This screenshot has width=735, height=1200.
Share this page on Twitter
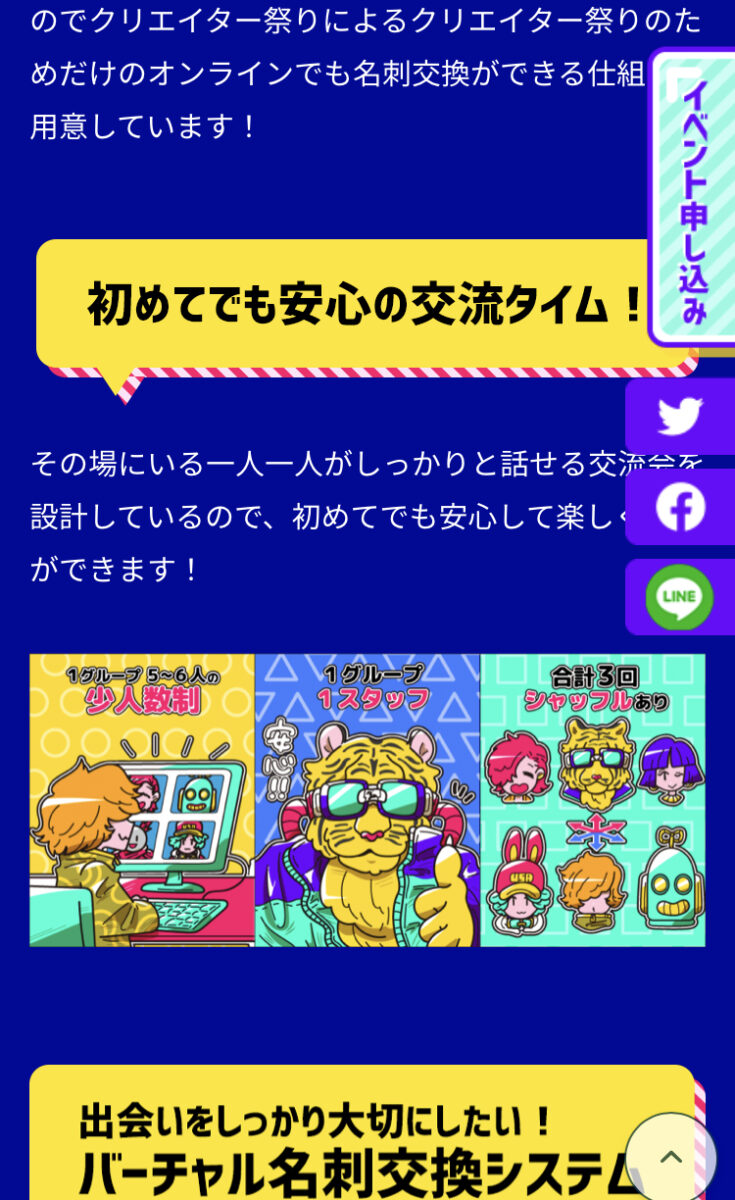(x=681, y=417)
